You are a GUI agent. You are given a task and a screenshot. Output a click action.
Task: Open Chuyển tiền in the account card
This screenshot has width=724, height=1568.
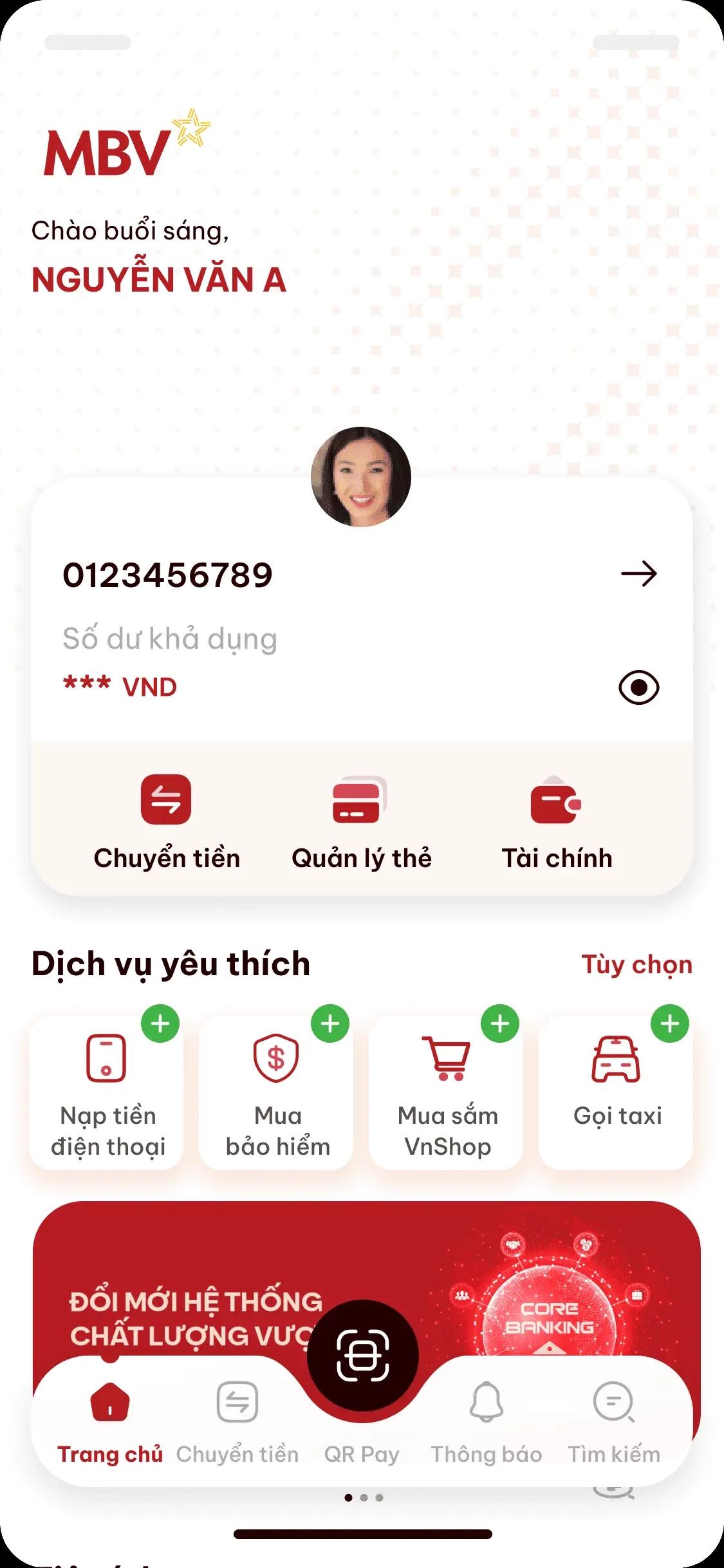point(166,822)
